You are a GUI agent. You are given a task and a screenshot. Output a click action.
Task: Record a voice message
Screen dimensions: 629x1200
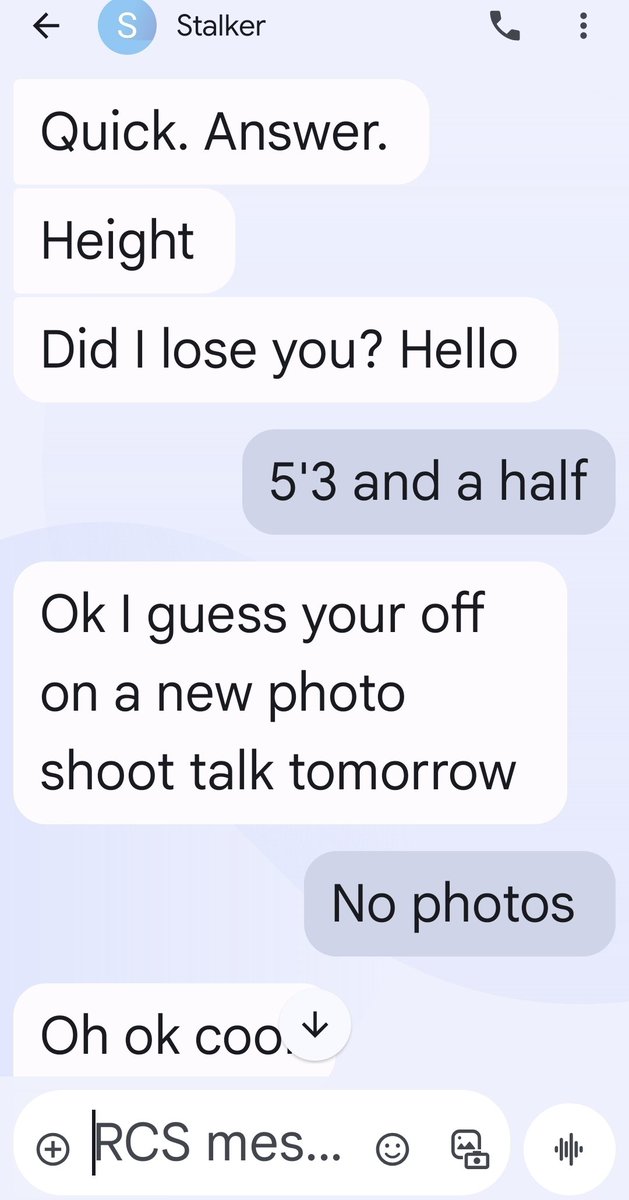568,1149
